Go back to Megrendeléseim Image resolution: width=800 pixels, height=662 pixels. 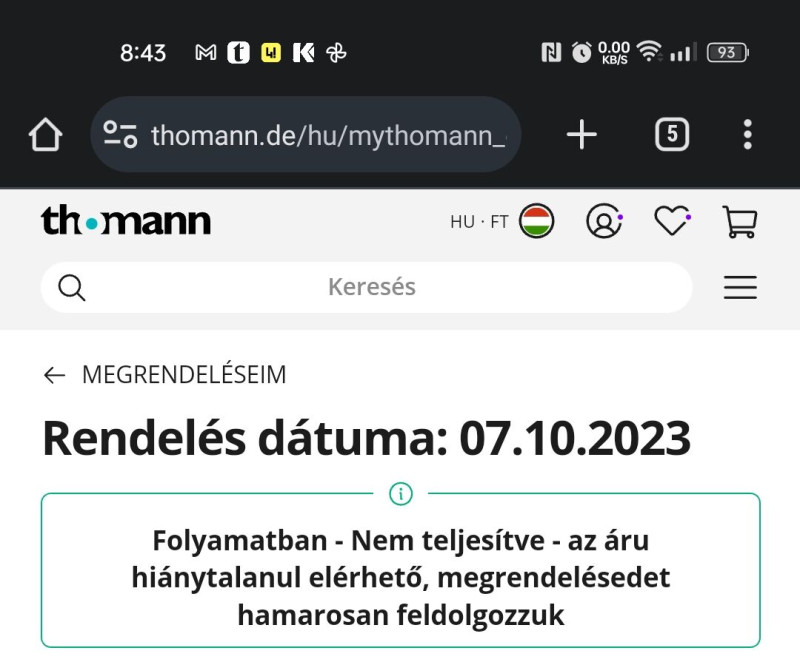coord(165,375)
